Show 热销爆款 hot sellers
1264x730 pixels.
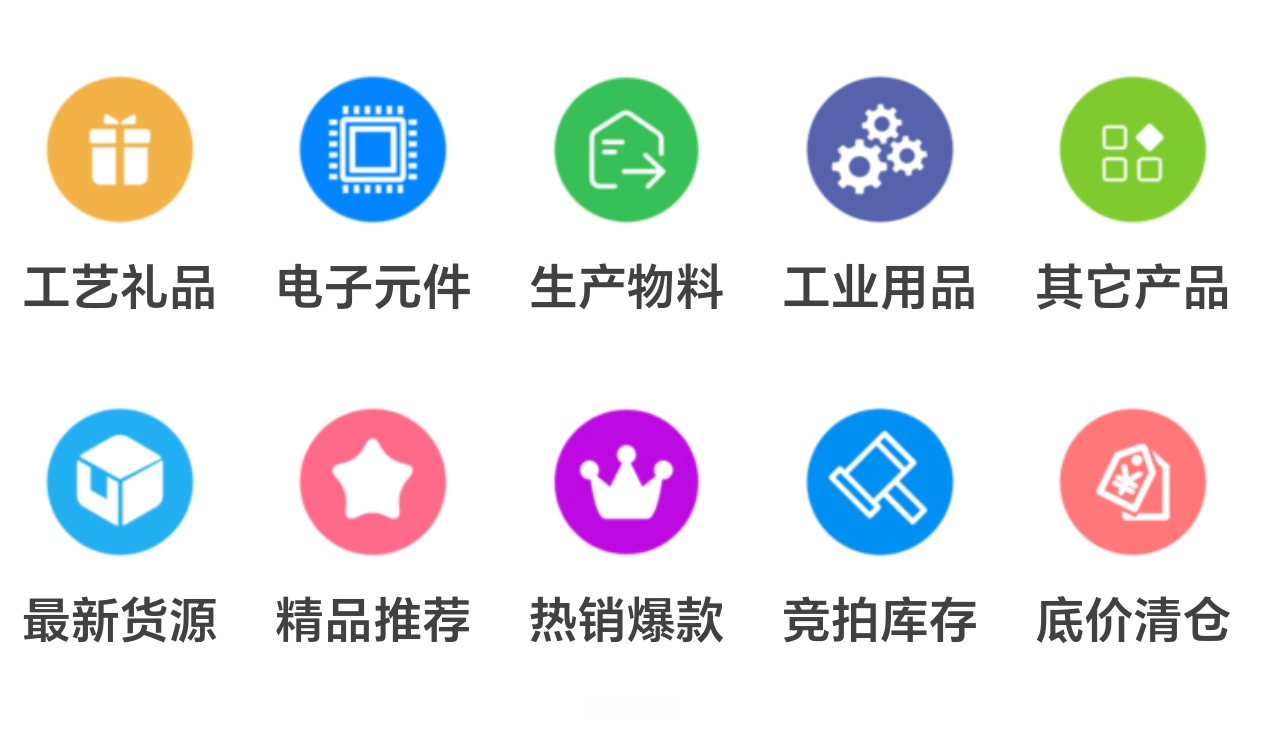(x=626, y=482)
